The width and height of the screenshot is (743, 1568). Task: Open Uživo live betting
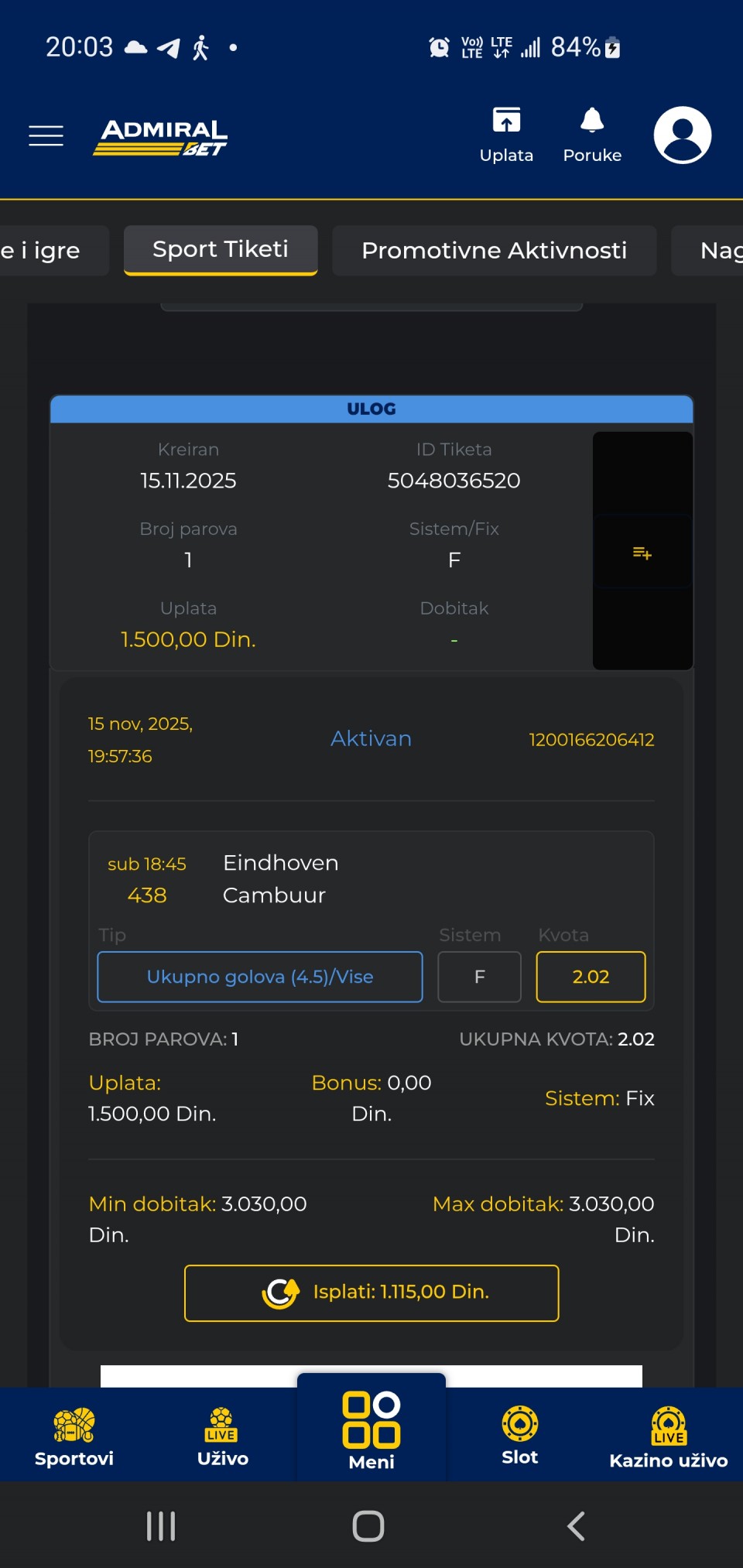tap(223, 1436)
